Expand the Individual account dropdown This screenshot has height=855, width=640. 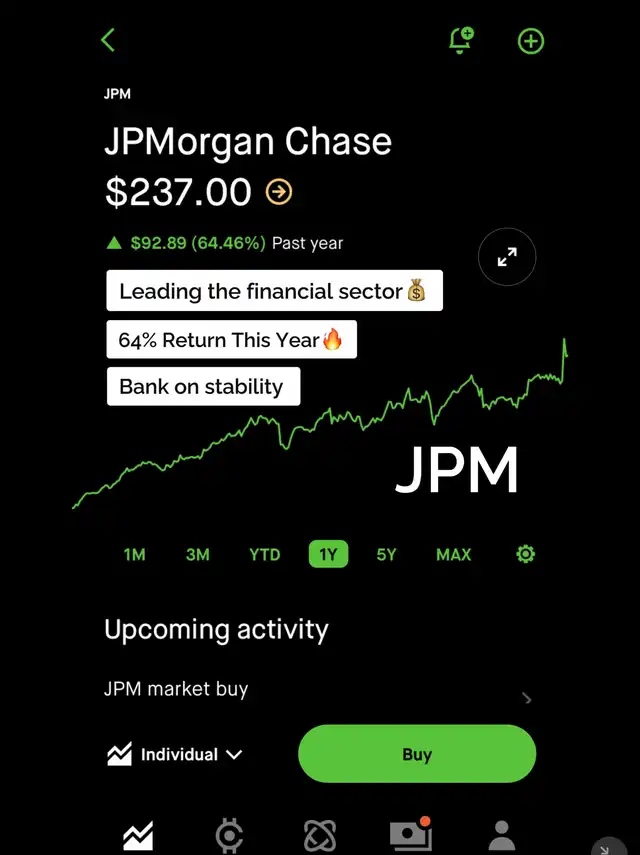click(x=174, y=755)
